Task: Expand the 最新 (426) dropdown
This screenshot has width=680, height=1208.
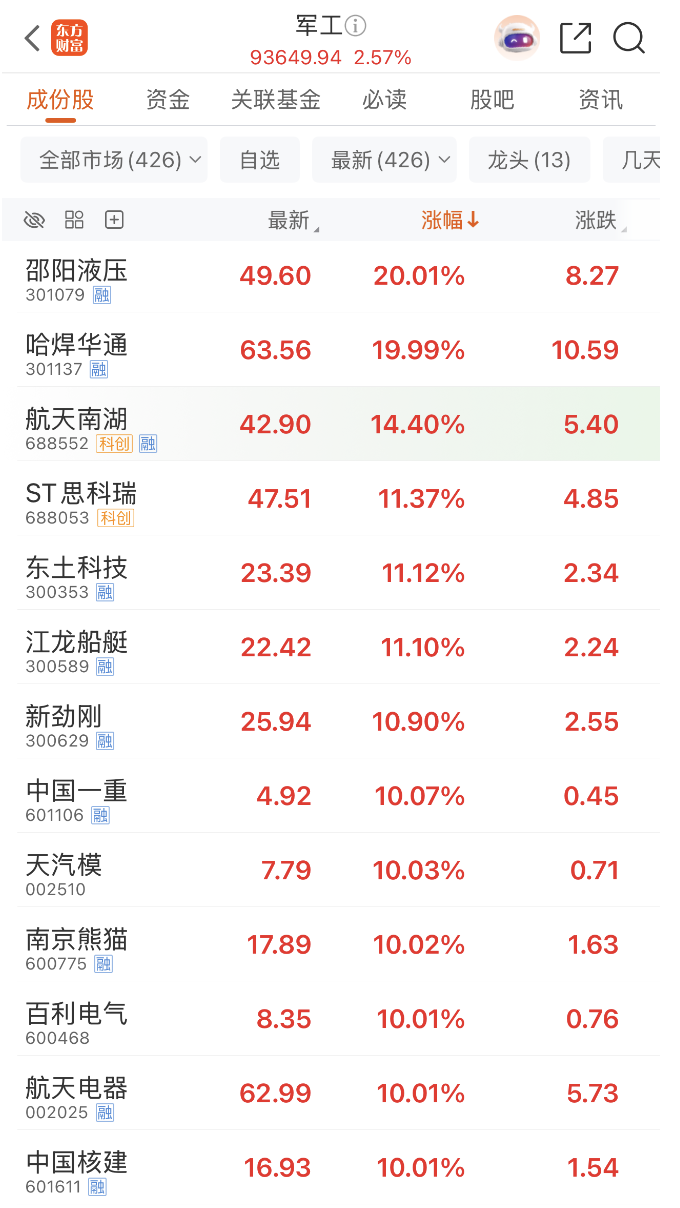Action: click(x=385, y=160)
